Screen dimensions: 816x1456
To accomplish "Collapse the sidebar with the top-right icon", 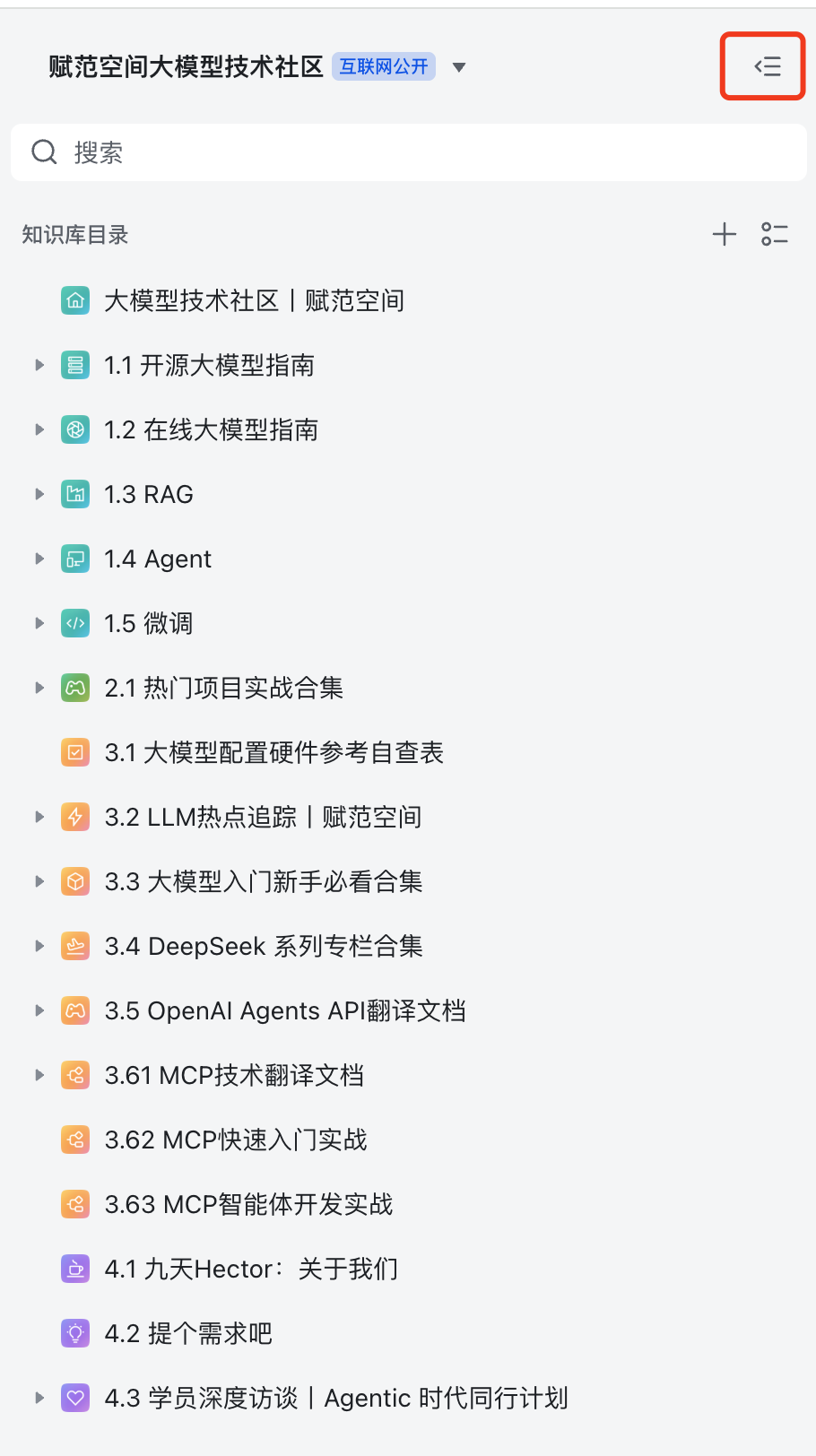I will tap(768, 66).
